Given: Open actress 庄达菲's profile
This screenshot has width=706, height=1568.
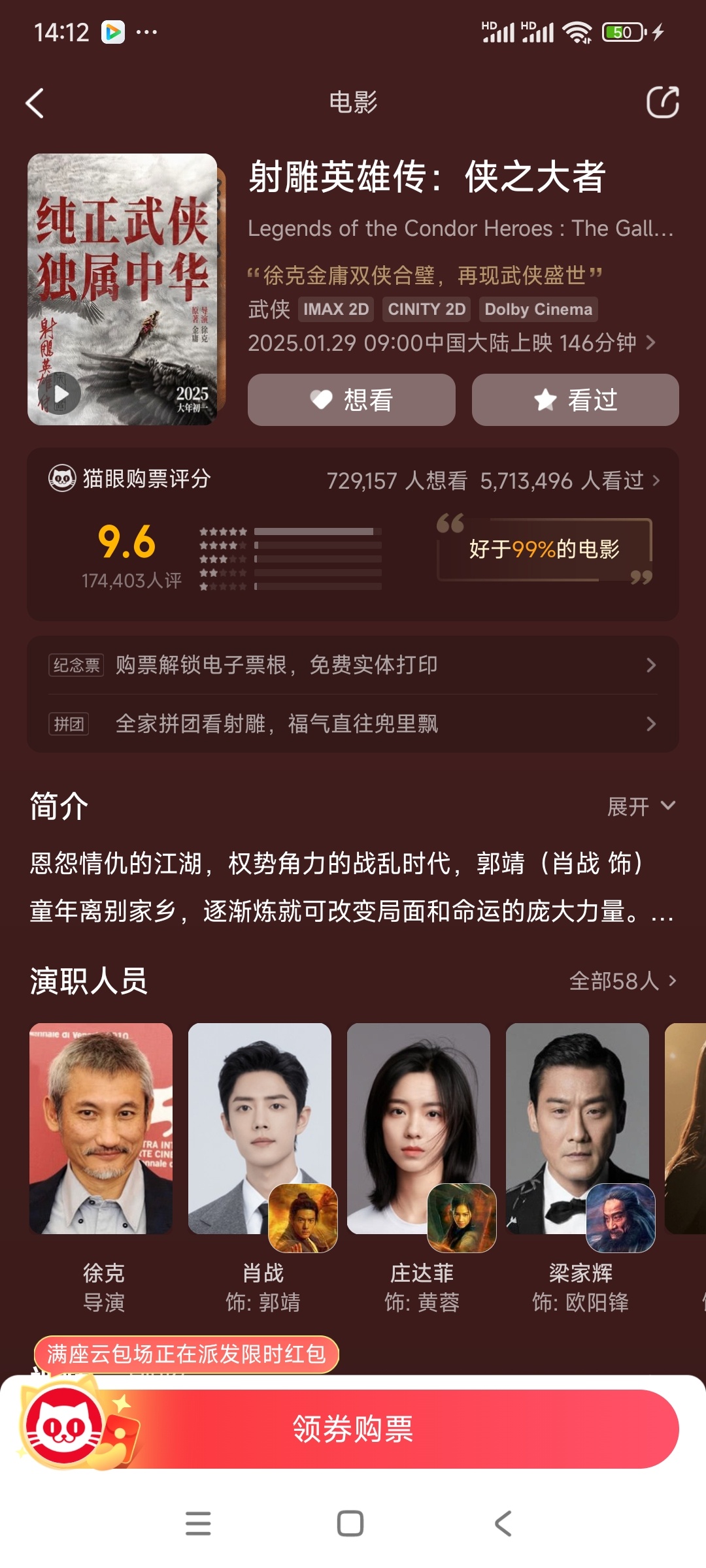Looking at the screenshot, I should click(419, 1129).
